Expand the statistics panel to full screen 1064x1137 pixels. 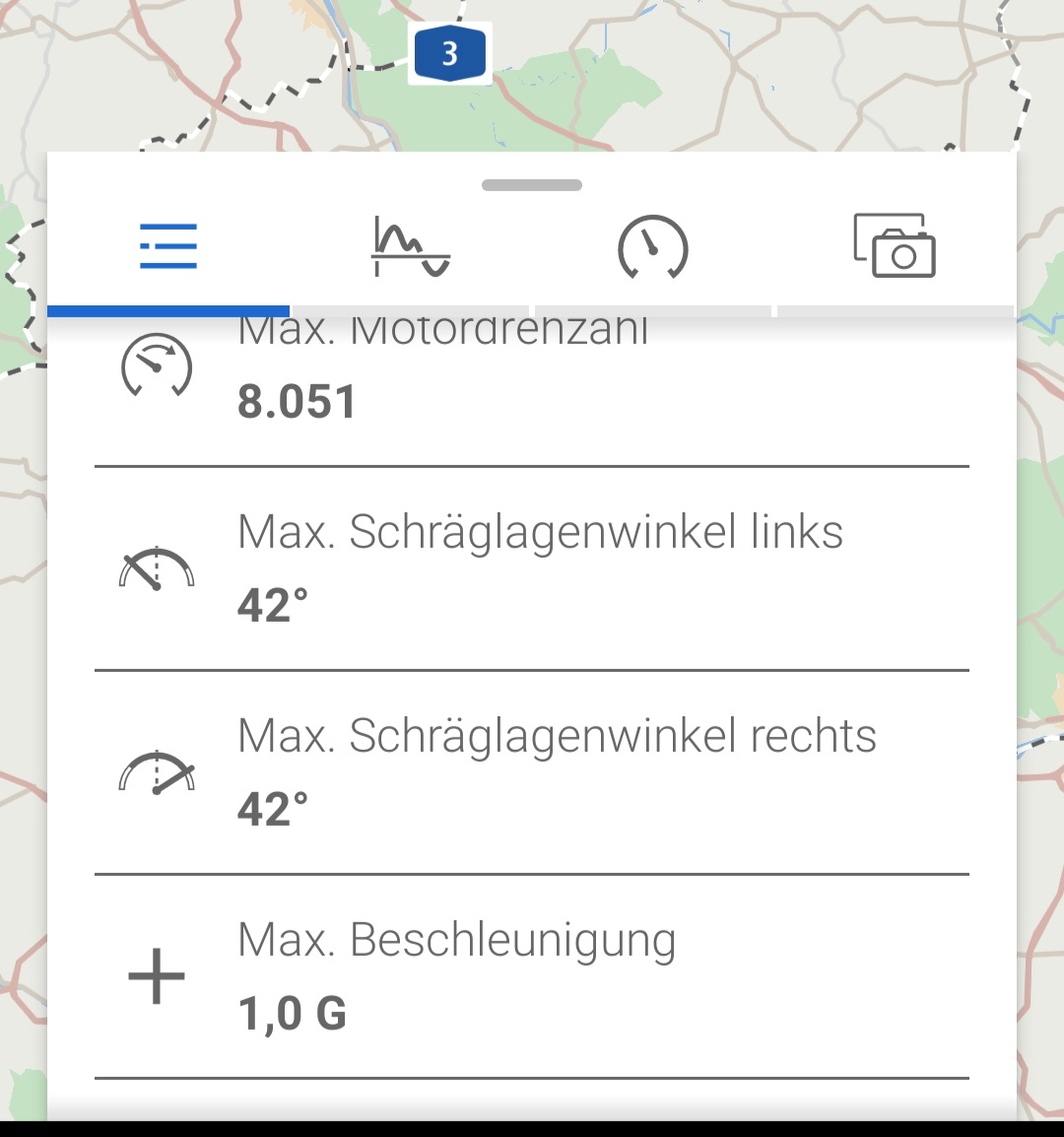pyautogui.click(x=531, y=184)
